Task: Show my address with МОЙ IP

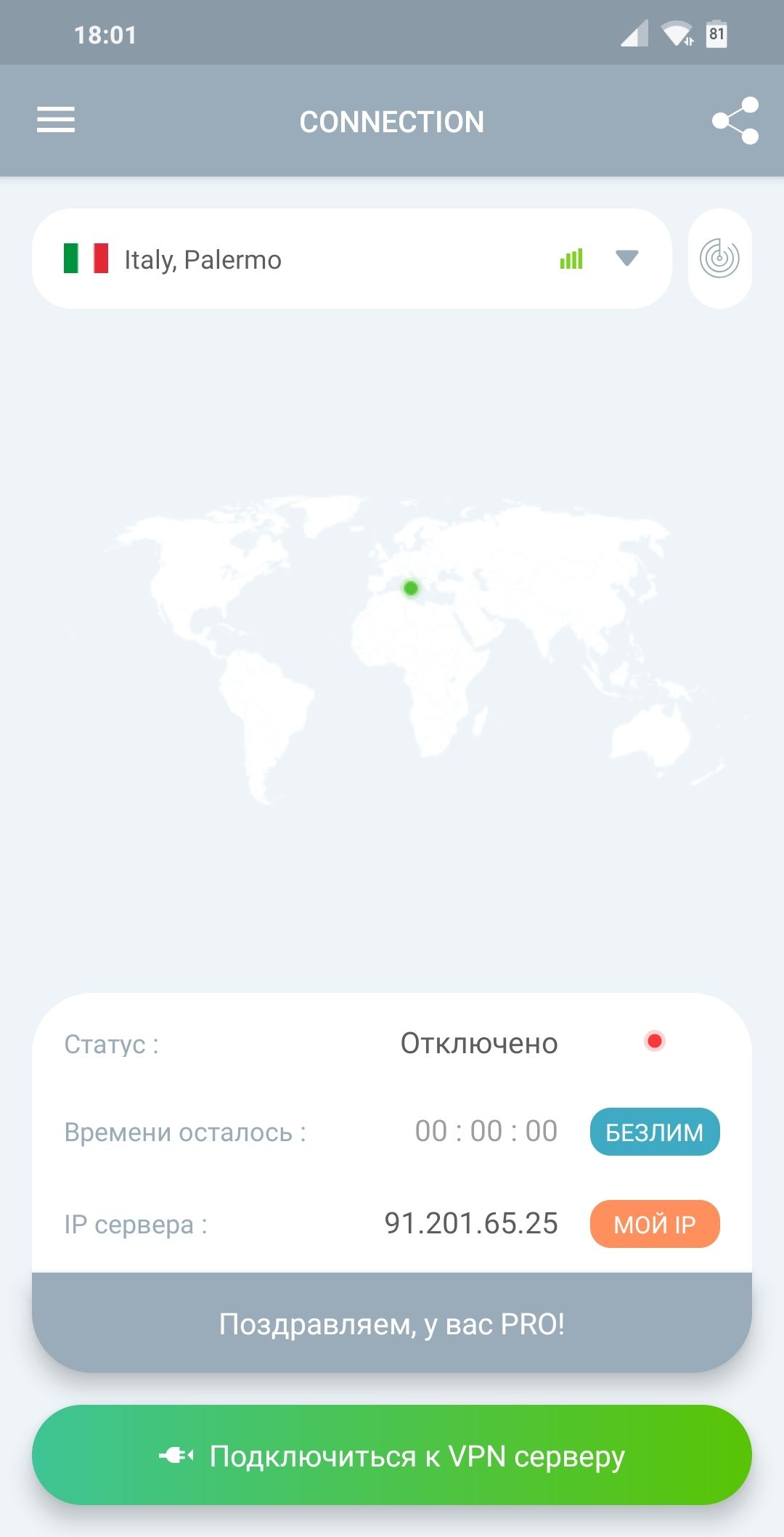Action: pos(655,1224)
